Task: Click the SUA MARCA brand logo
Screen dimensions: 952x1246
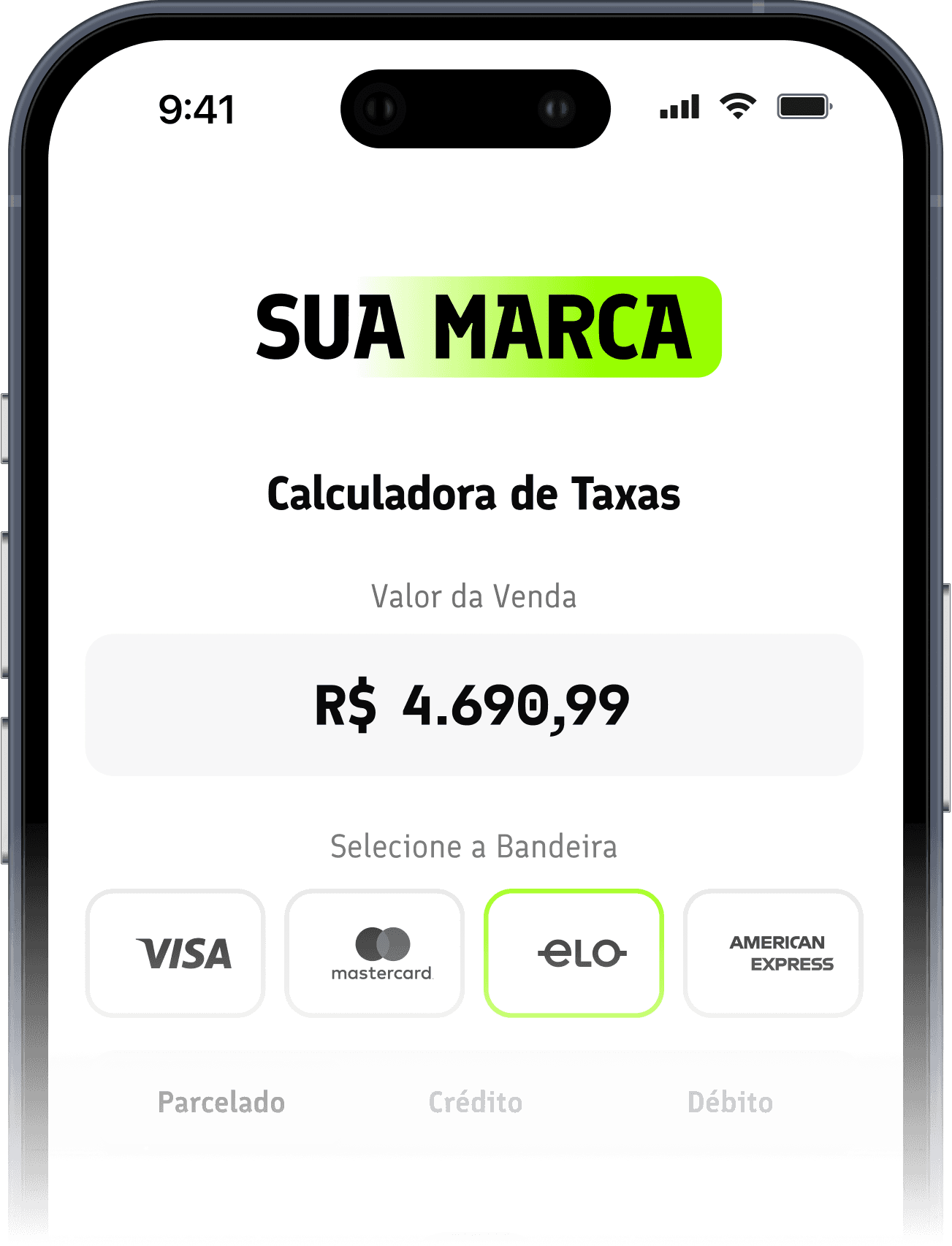Action: tap(475, 327)
